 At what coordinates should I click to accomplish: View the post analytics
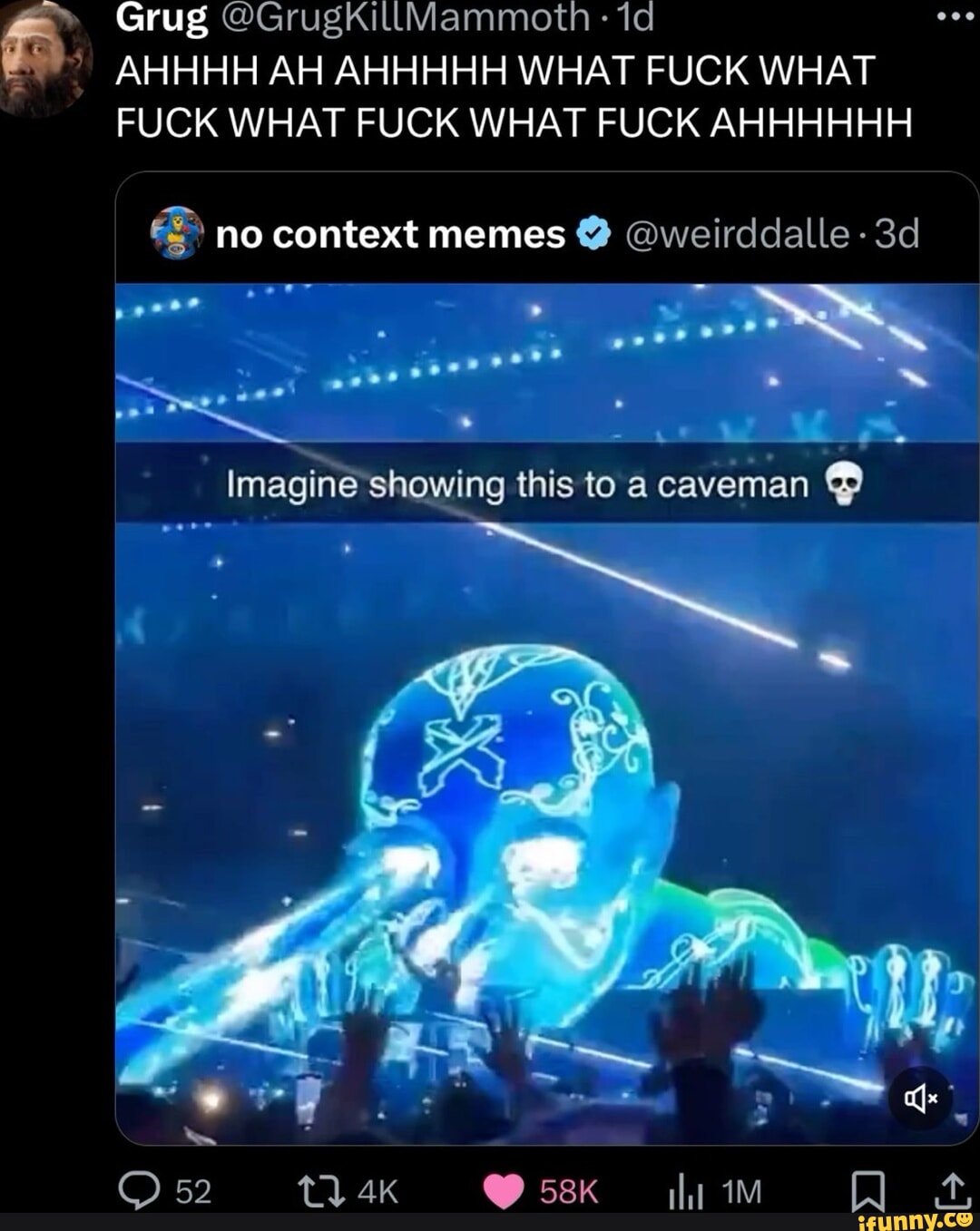point(686,1190)
